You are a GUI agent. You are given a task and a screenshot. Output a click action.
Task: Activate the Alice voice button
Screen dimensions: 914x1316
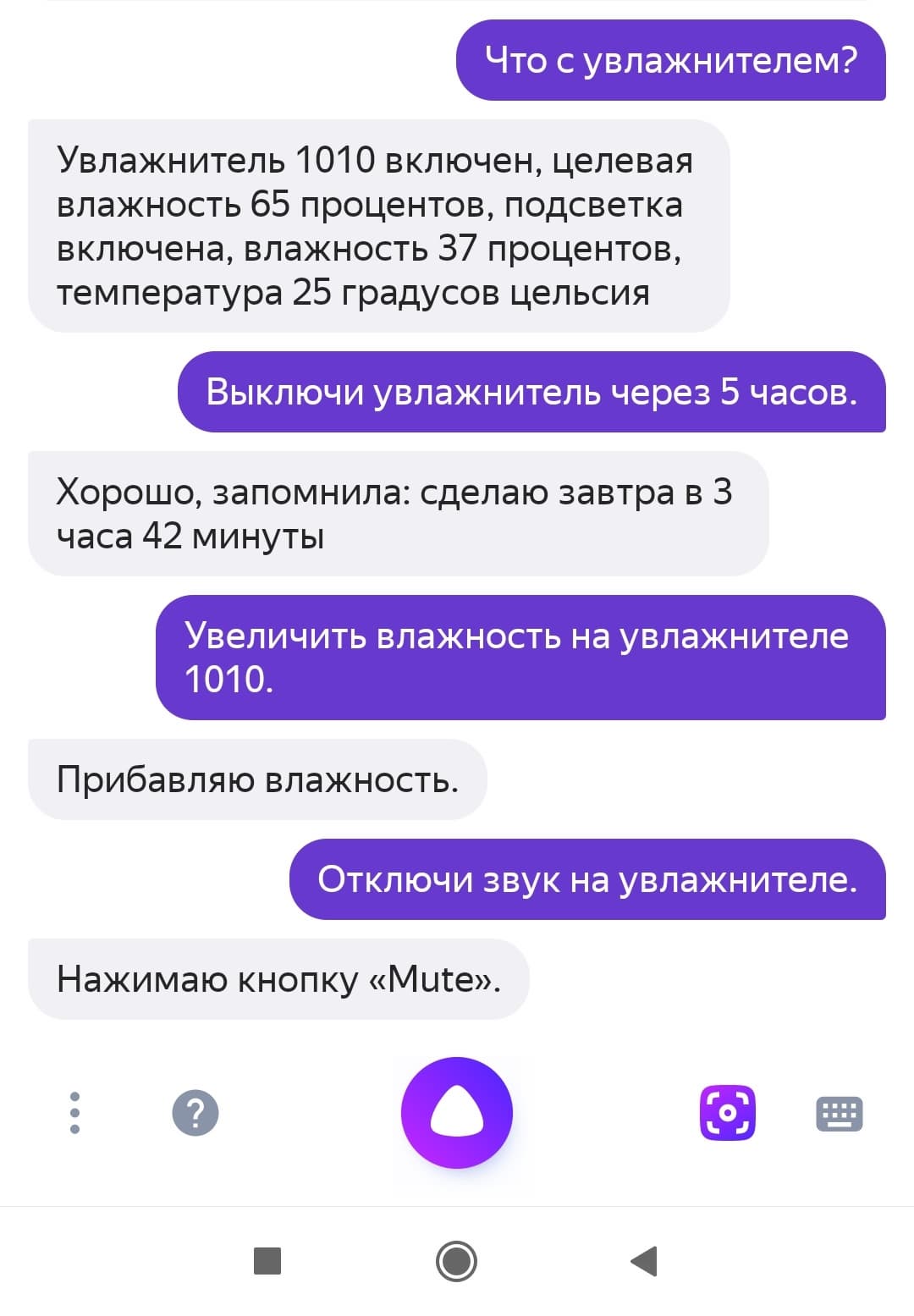tap(457, 1113)
